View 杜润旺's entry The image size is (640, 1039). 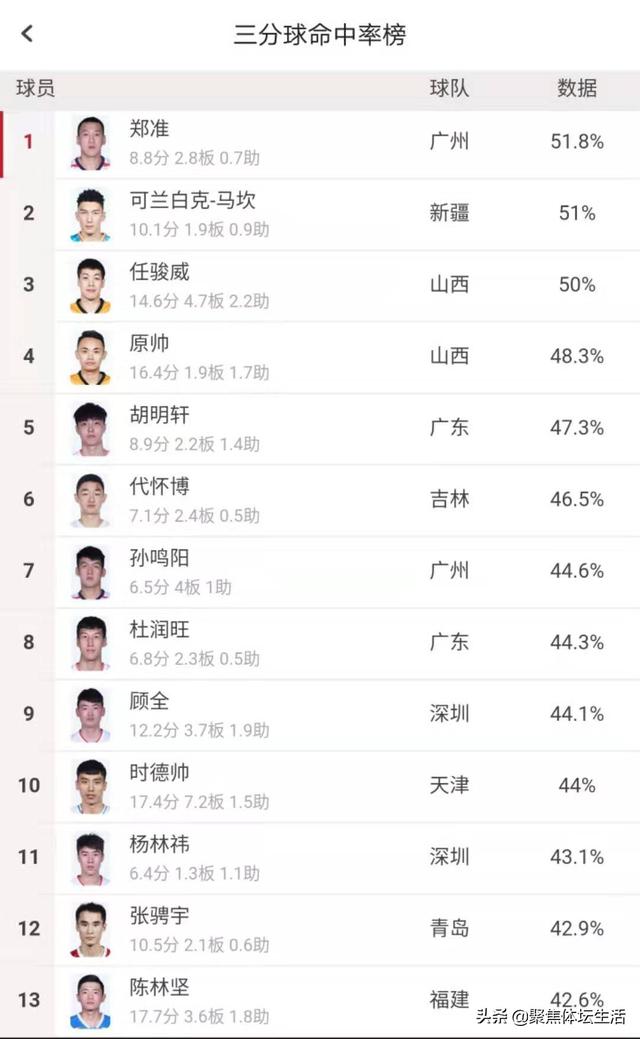[x=320, y=643]
